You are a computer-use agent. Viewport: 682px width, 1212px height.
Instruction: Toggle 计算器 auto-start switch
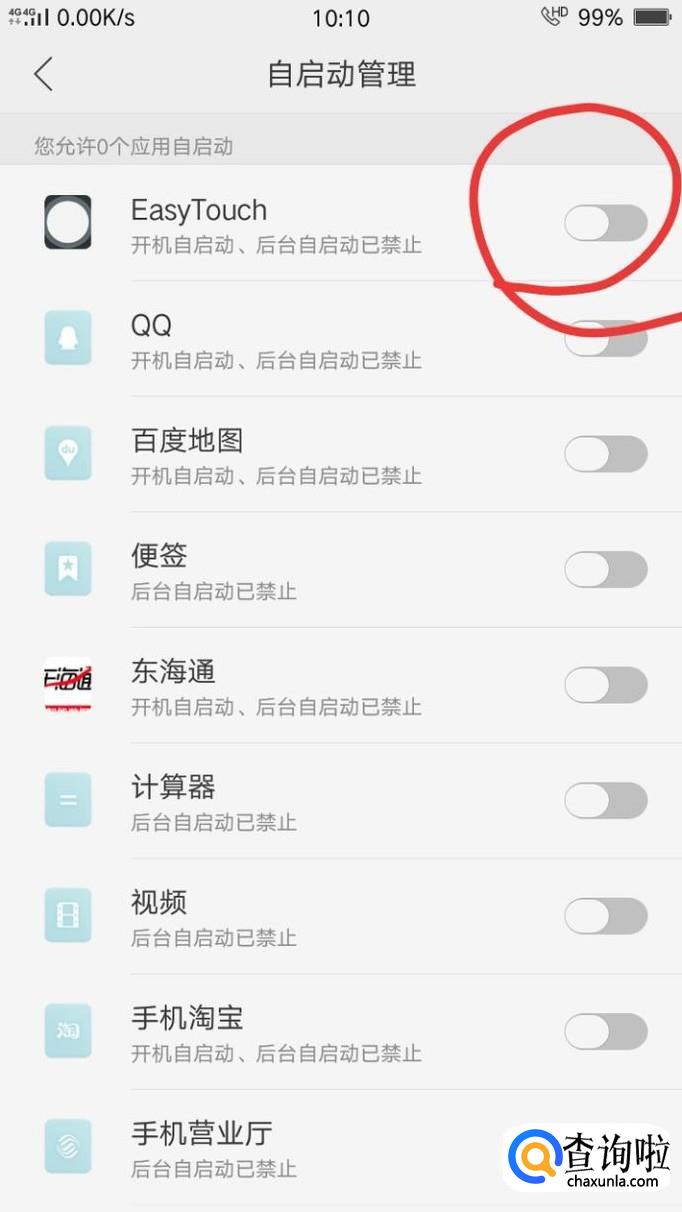(605, 801)
